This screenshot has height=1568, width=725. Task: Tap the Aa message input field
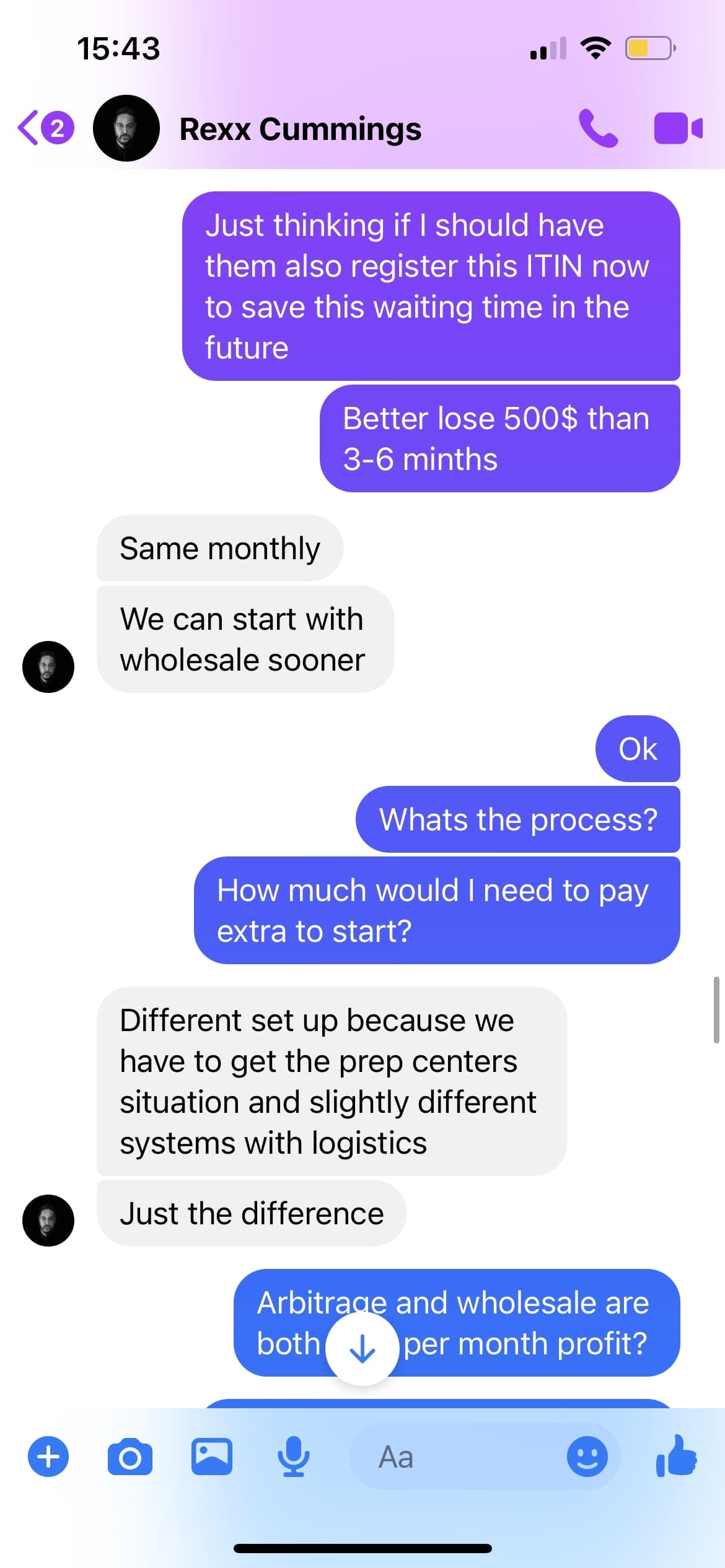459,1457
